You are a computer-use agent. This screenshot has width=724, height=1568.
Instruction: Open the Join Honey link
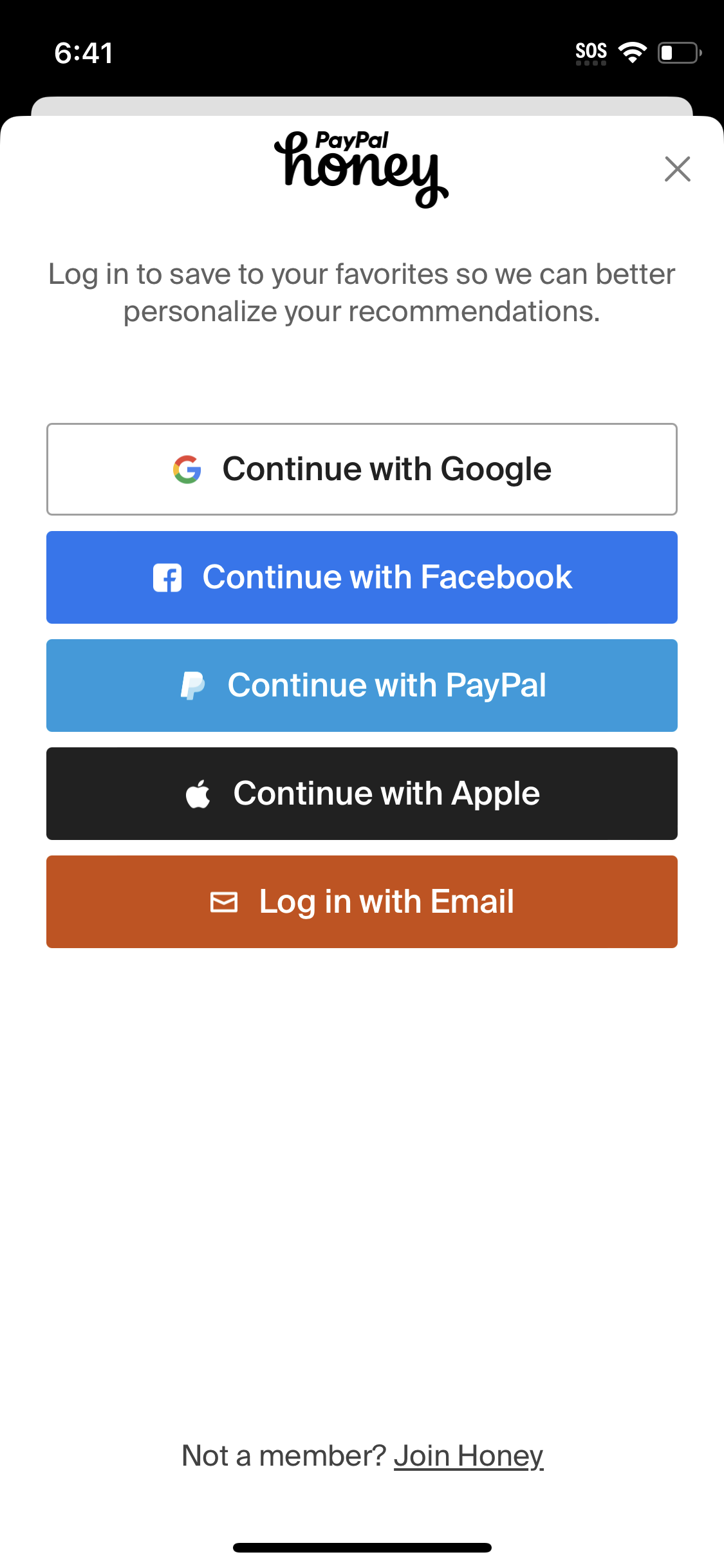point(469,1455)
